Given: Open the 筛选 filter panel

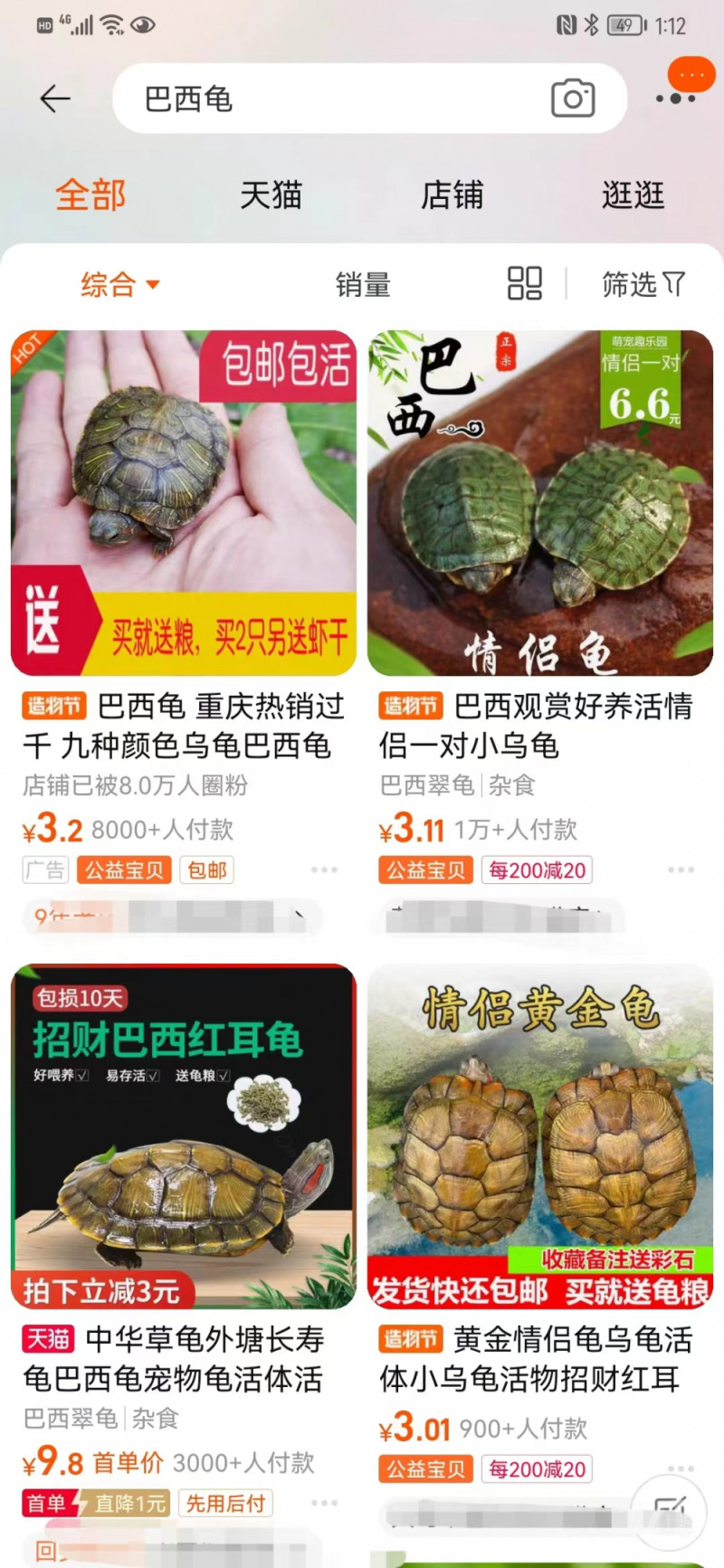Looking at the screenshot, I should [x=643, y=285].
